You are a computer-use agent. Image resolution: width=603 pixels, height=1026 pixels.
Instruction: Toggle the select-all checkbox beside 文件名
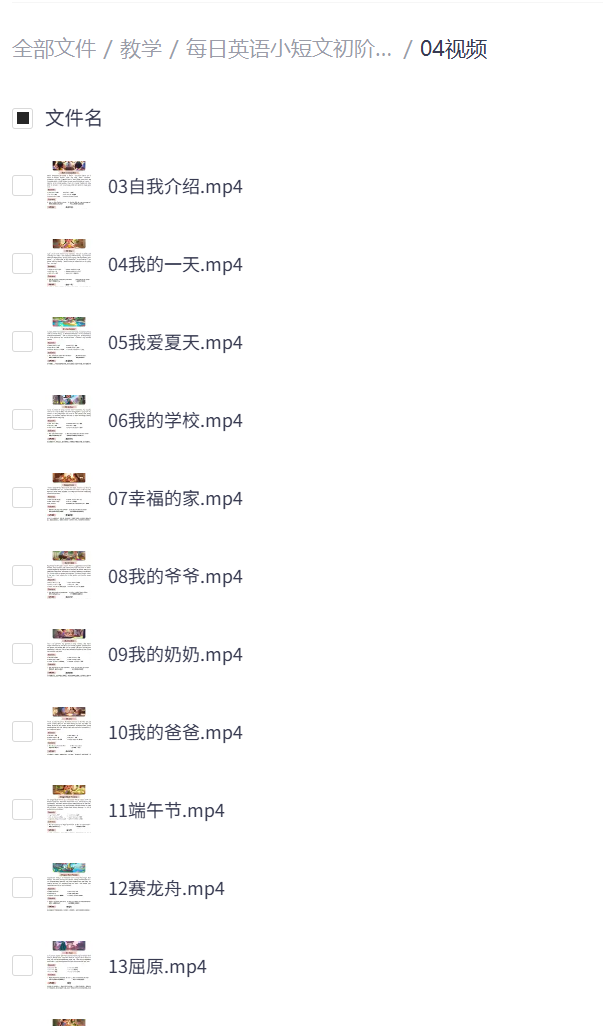[x=22, y=118]
